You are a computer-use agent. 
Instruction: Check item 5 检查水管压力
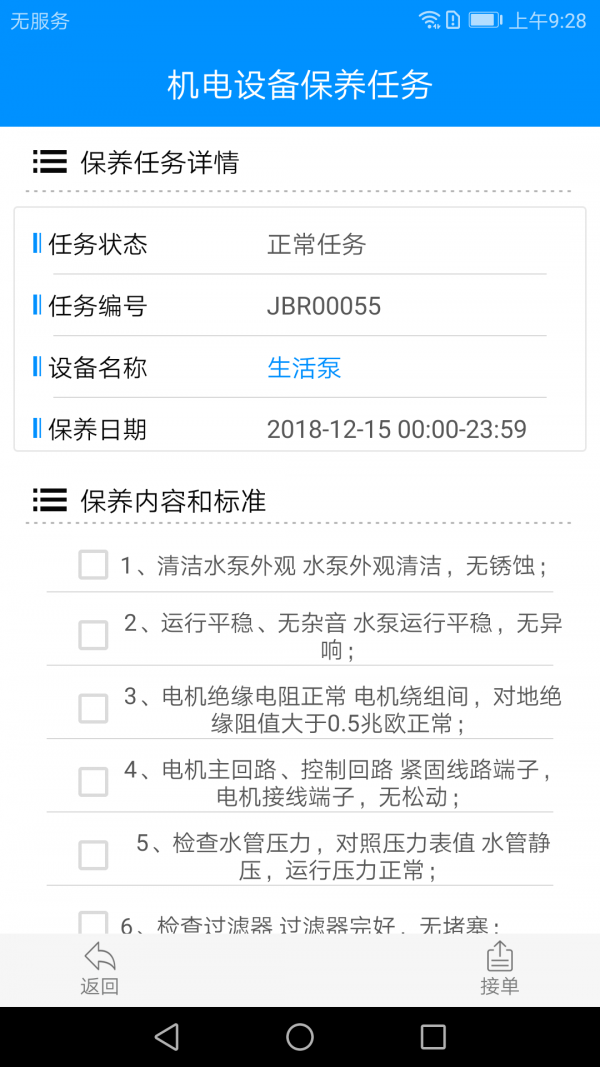[x=93, y=855]
